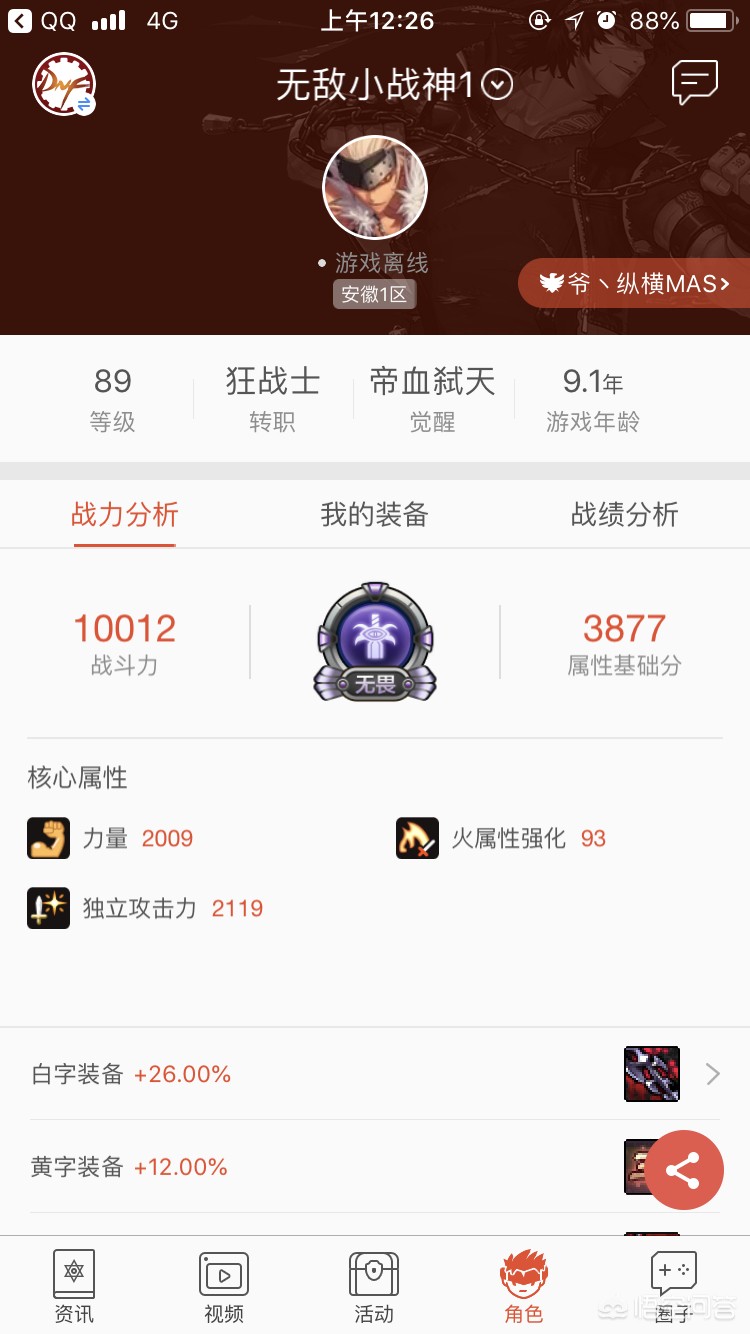Viewport: 750px width, 1334px height.
Task: Click the 力量 strength fist icon
Action: coord(48,838)
